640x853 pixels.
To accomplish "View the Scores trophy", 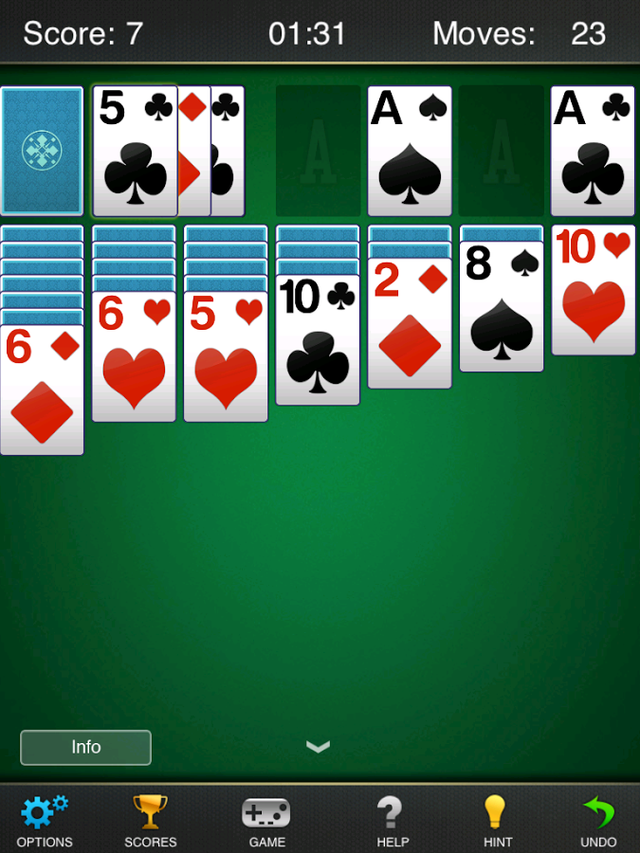I will pos(150,820).
